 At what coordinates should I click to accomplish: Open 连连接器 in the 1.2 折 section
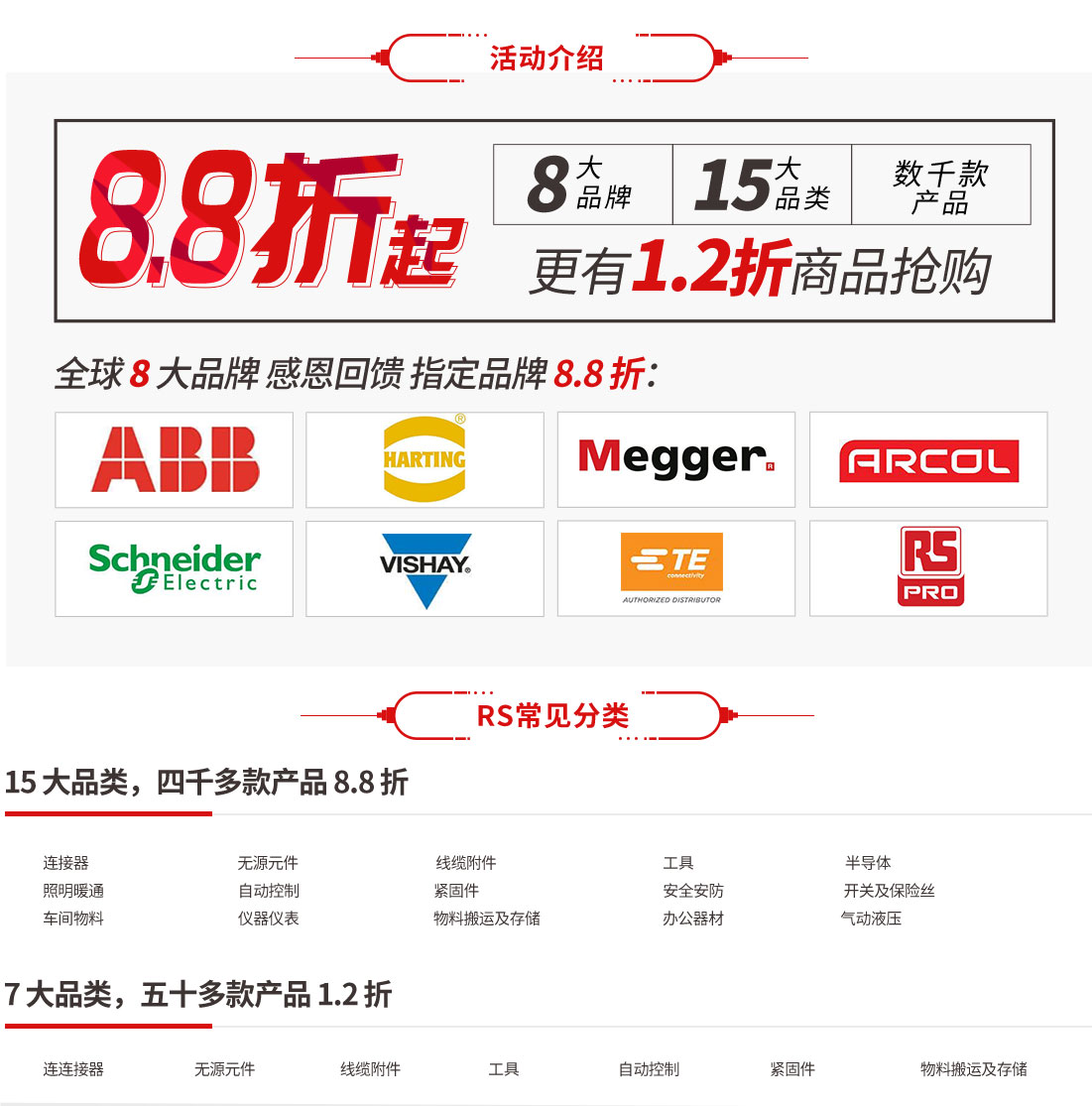tap(73, 1069)
